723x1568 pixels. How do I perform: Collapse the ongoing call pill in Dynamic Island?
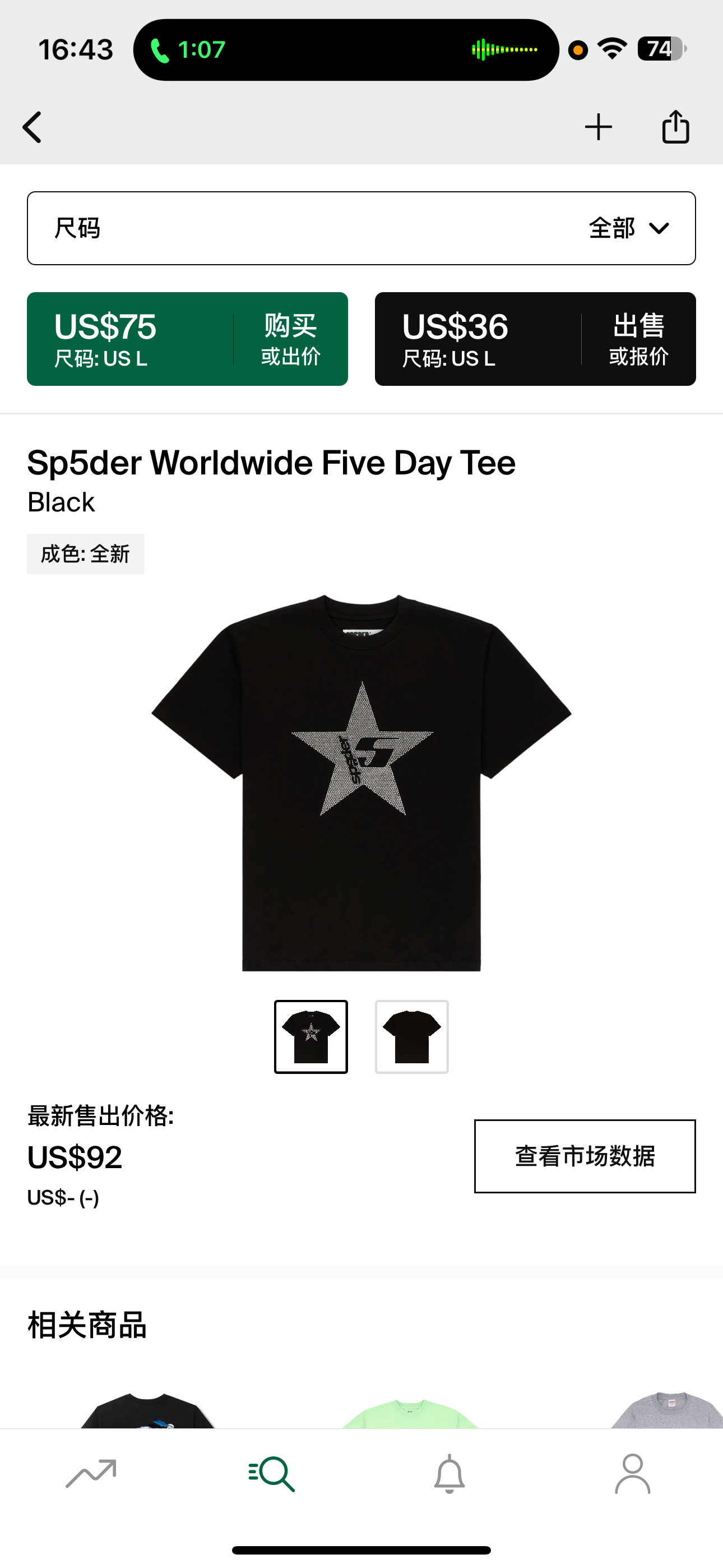(x=345, y=49)
